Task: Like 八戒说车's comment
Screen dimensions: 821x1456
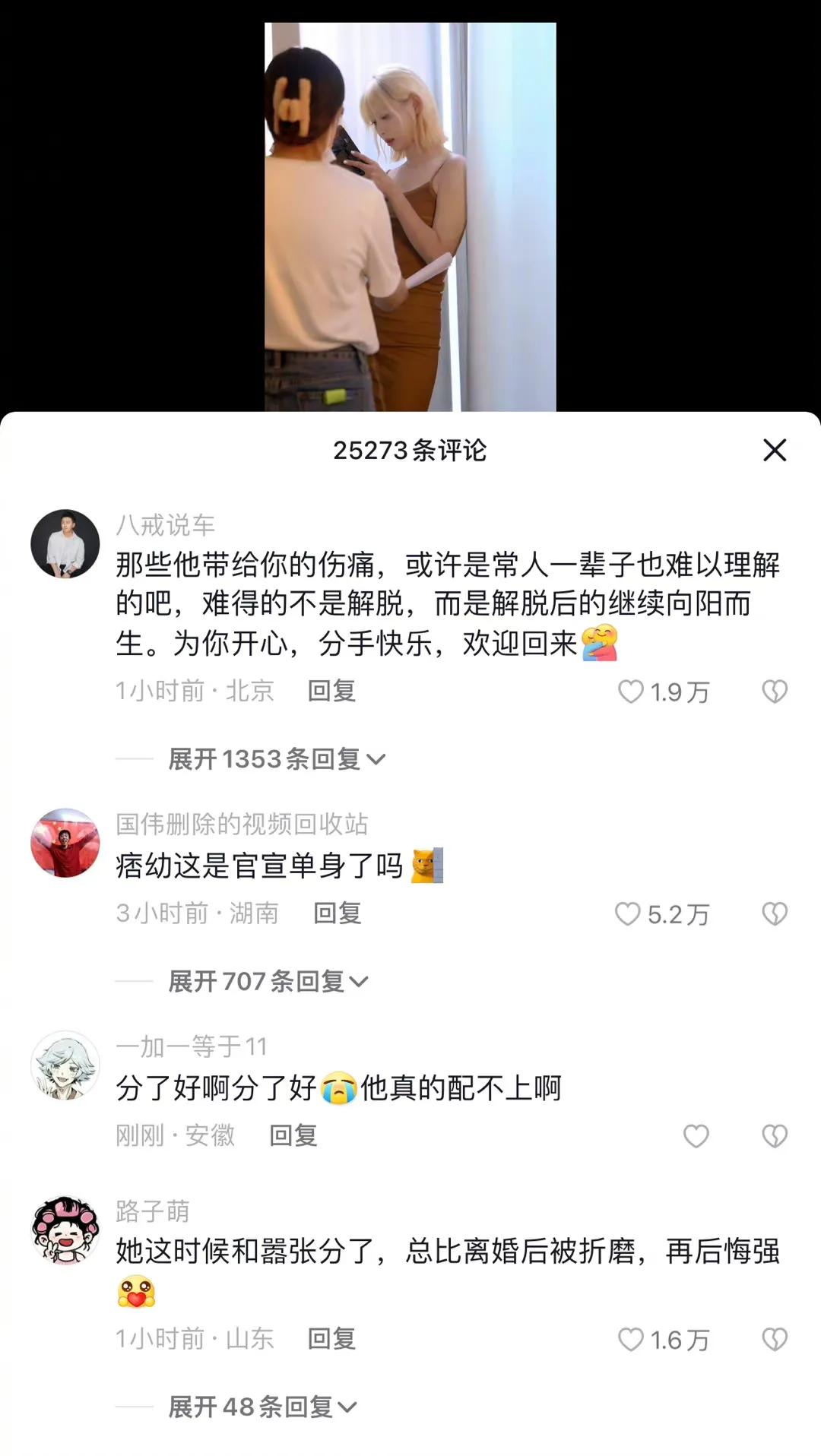Action: point(631,691)
